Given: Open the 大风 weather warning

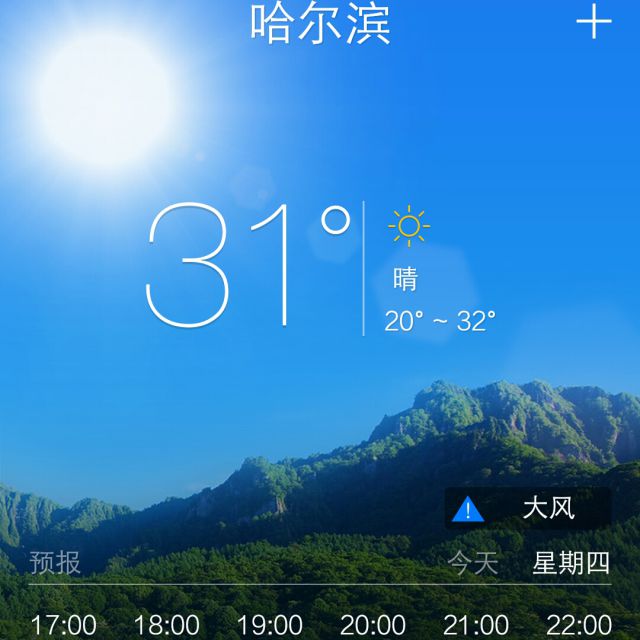Looking at the screenshot, I should point(528,508).
